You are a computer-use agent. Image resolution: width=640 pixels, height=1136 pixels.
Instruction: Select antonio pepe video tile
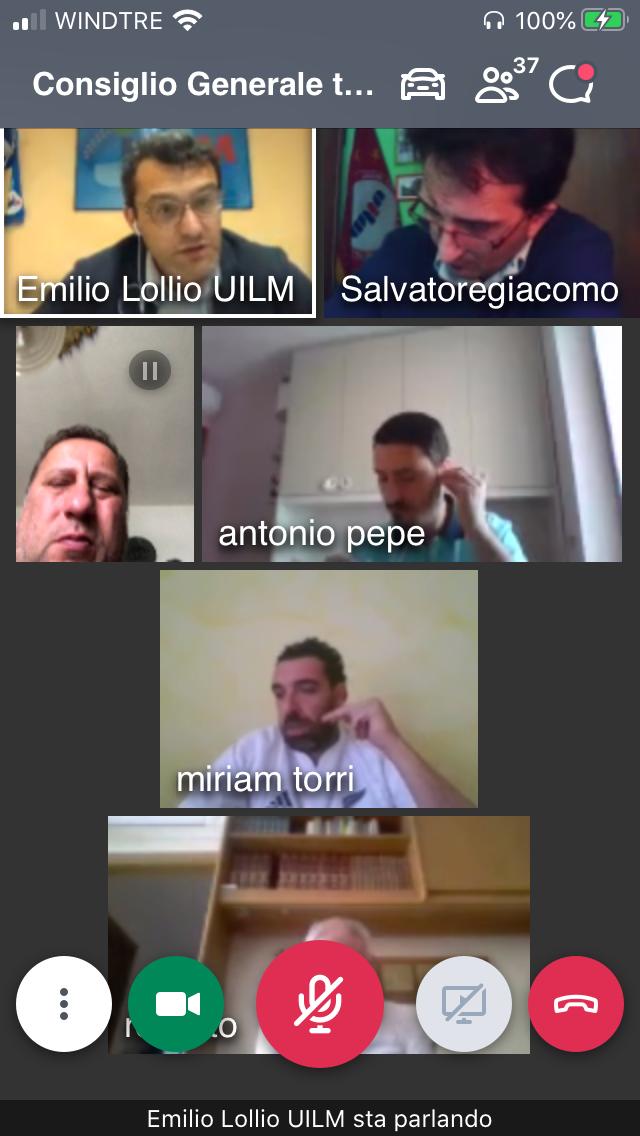click(x=411, y=443)
